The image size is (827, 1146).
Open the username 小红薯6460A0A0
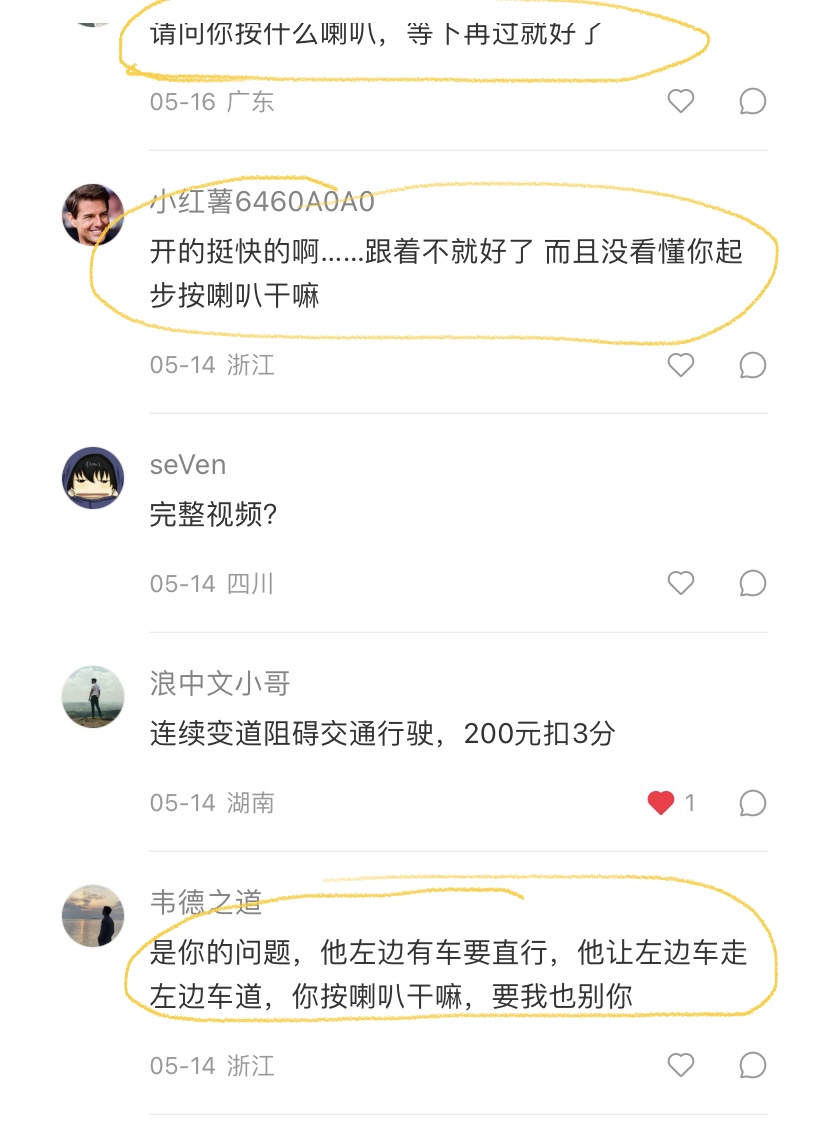(262, 202)
